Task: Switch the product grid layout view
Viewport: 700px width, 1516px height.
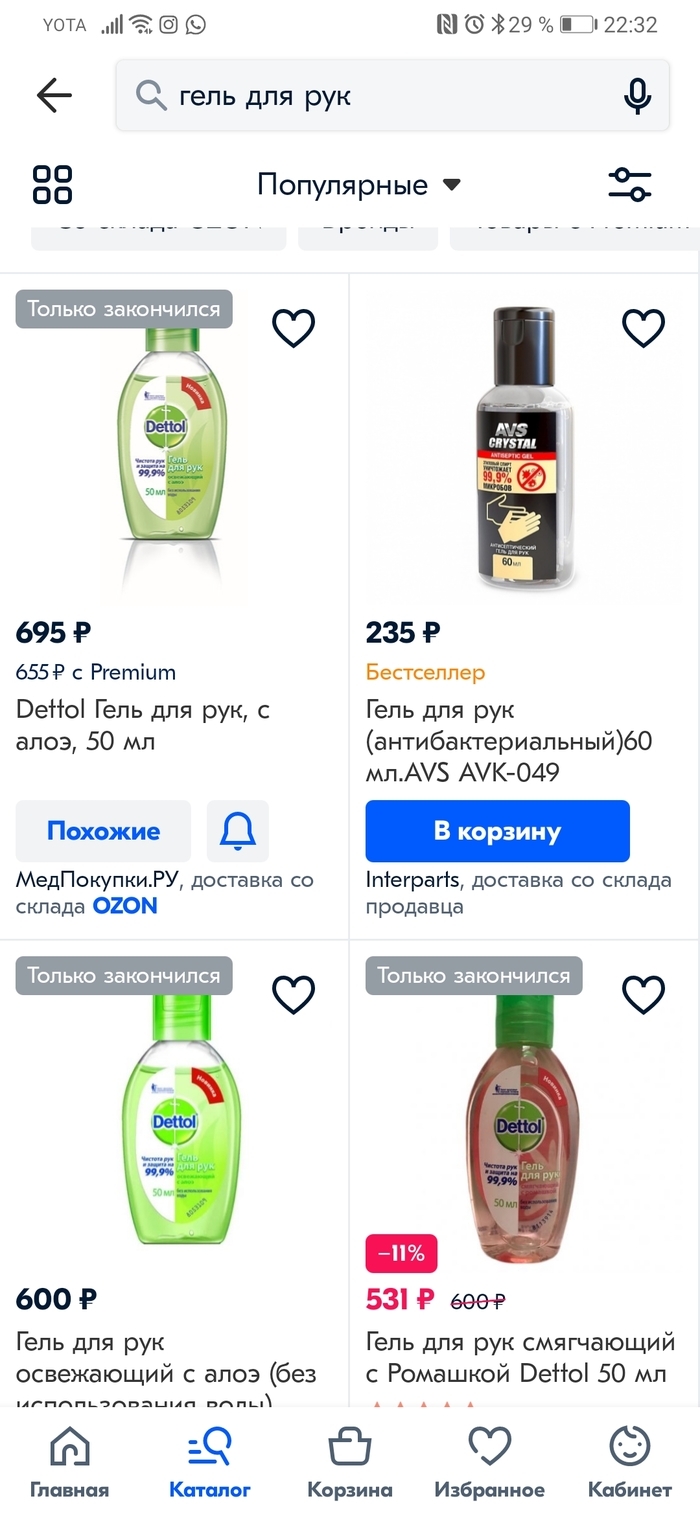Action: [x=52, y=185]
